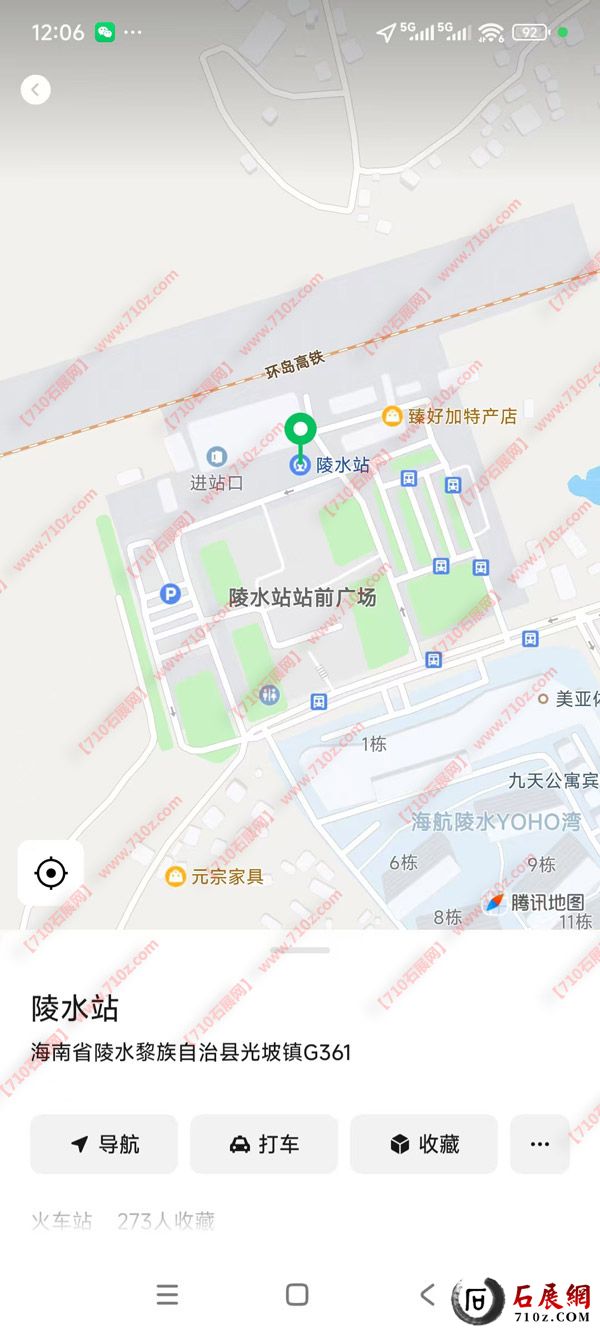The width and height of the screenshot is (600, 1333).
Task: Expand the bottom sheet drag handle
Action: pos(300,950)
